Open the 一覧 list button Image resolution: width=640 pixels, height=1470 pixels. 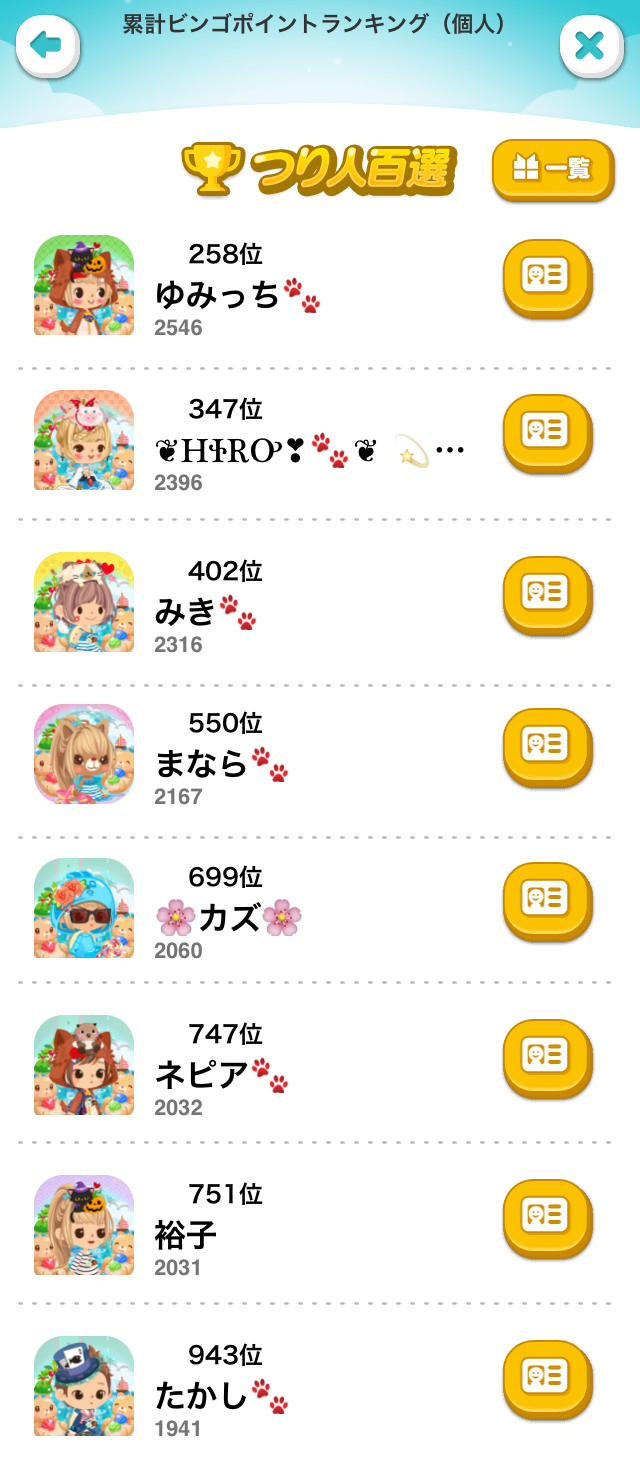(x=552, y=168)
